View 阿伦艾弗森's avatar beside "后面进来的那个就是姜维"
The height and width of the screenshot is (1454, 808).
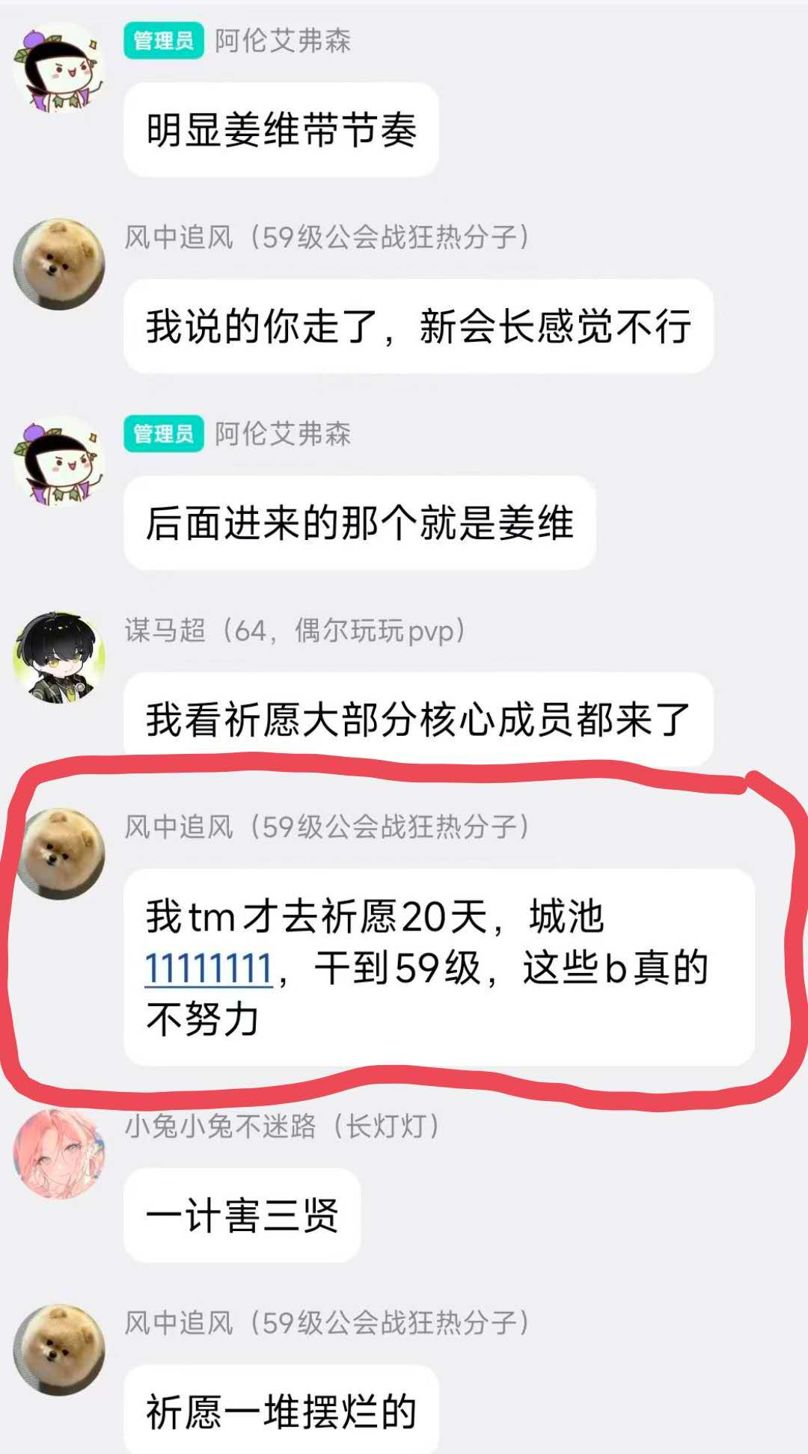(x=59, y=461)
